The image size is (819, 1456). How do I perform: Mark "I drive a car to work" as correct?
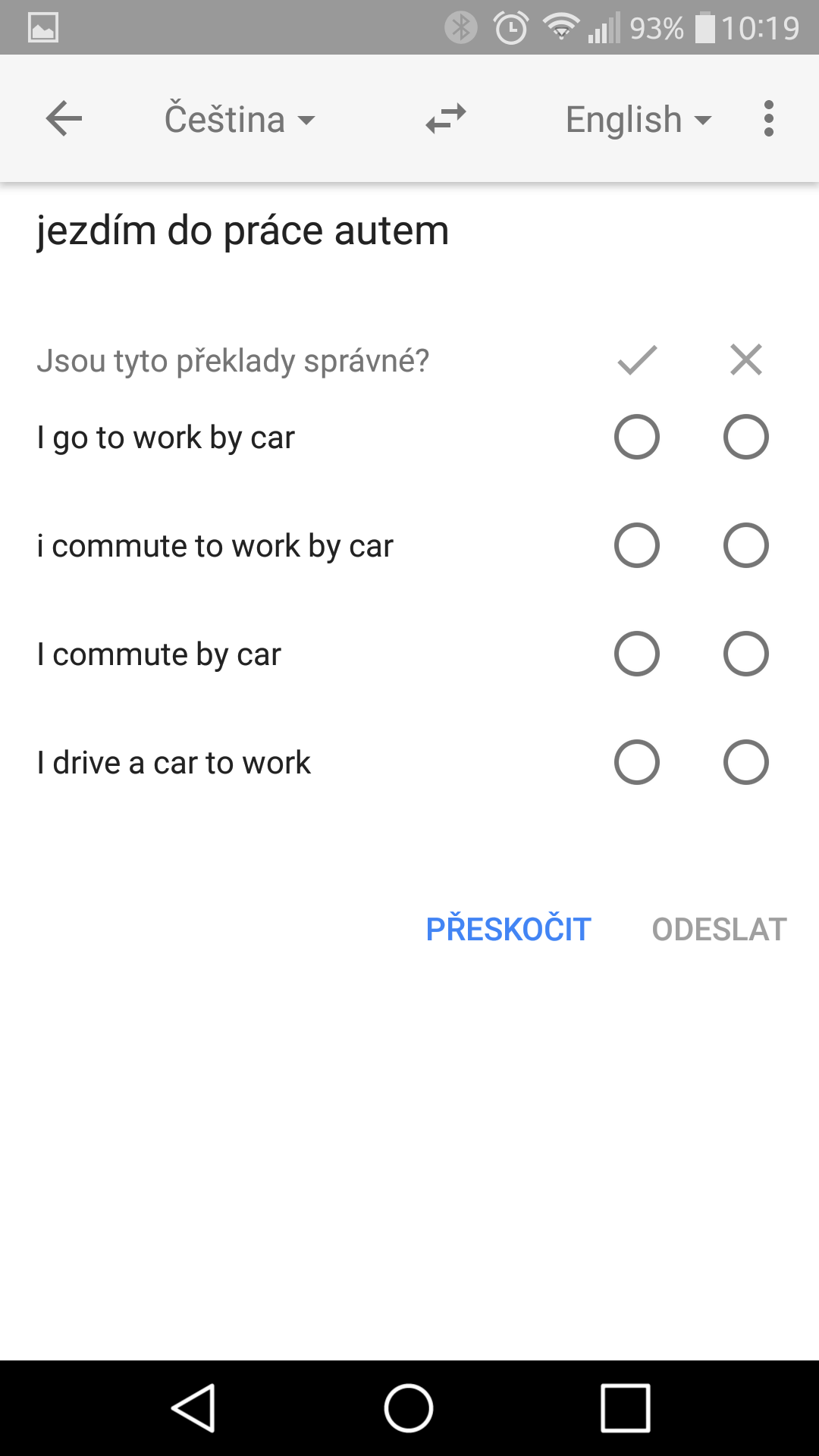[637, 762]
